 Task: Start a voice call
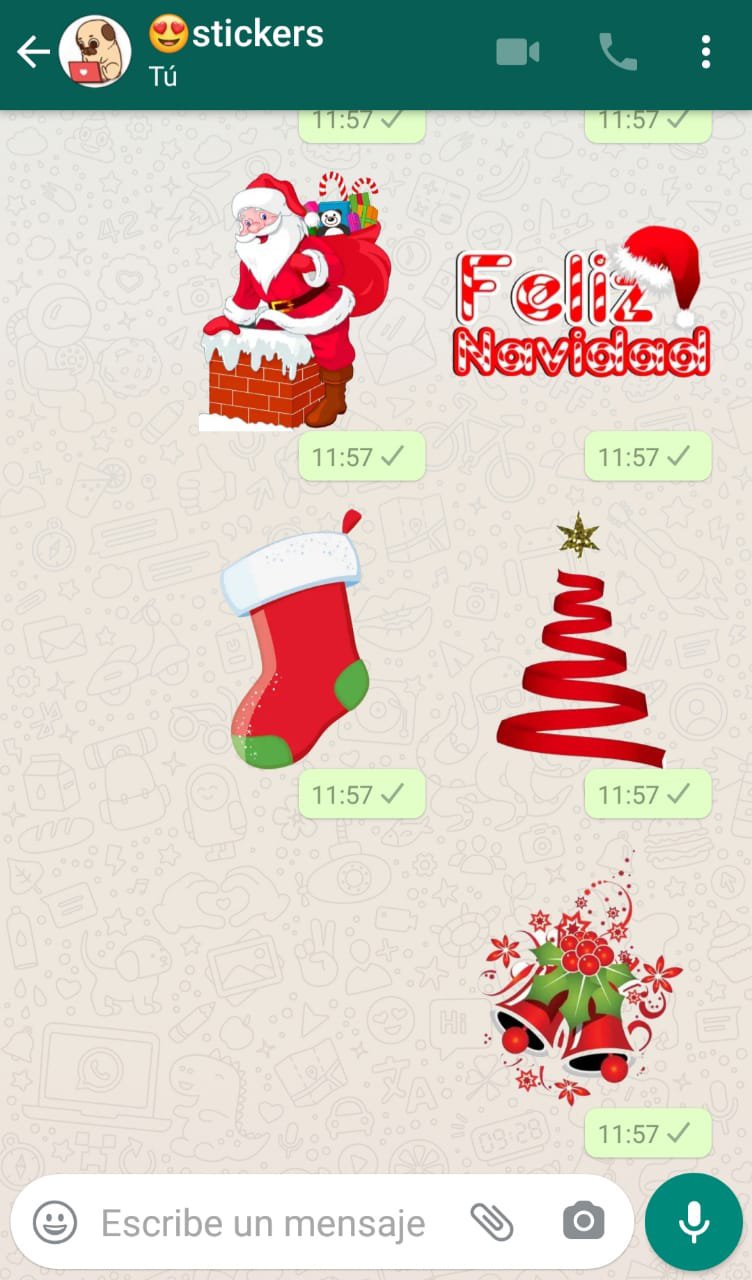point(617,52)
